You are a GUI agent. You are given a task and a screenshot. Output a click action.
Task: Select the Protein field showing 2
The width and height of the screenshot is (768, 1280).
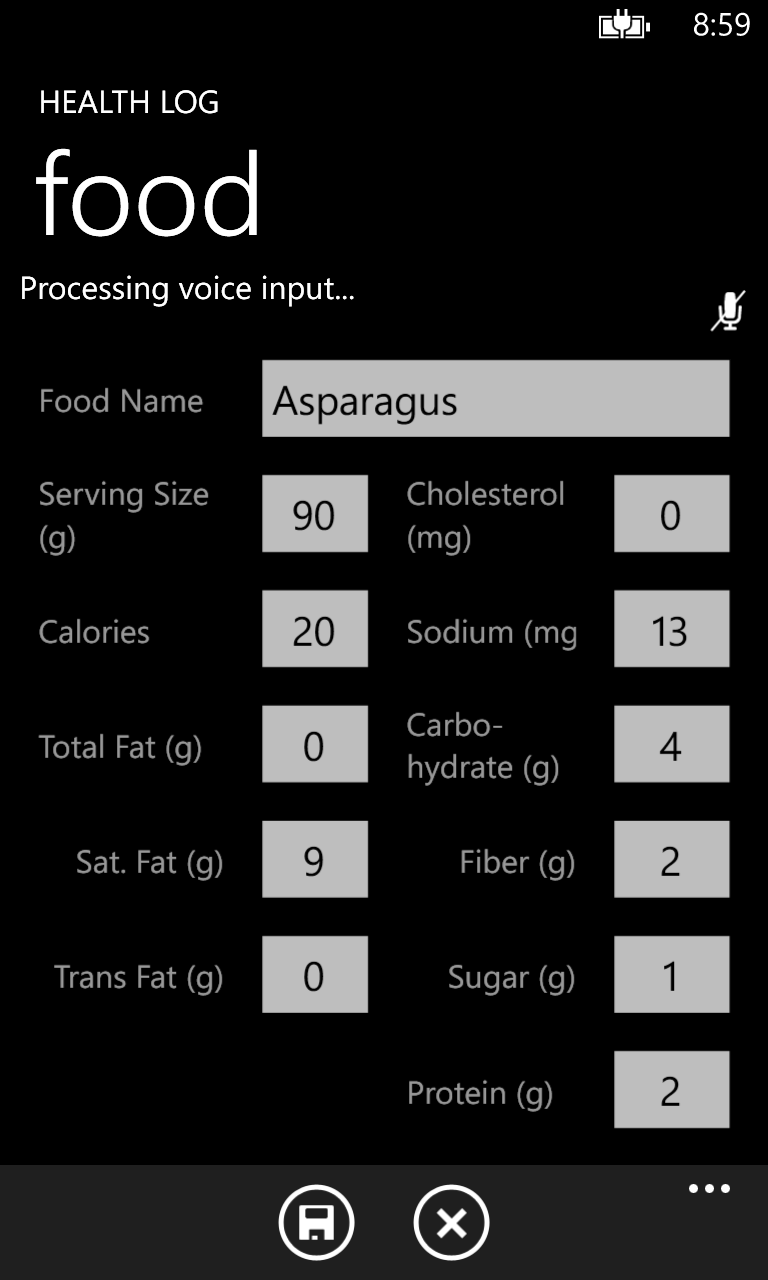pyautogui.click(x=671, y=1089)
